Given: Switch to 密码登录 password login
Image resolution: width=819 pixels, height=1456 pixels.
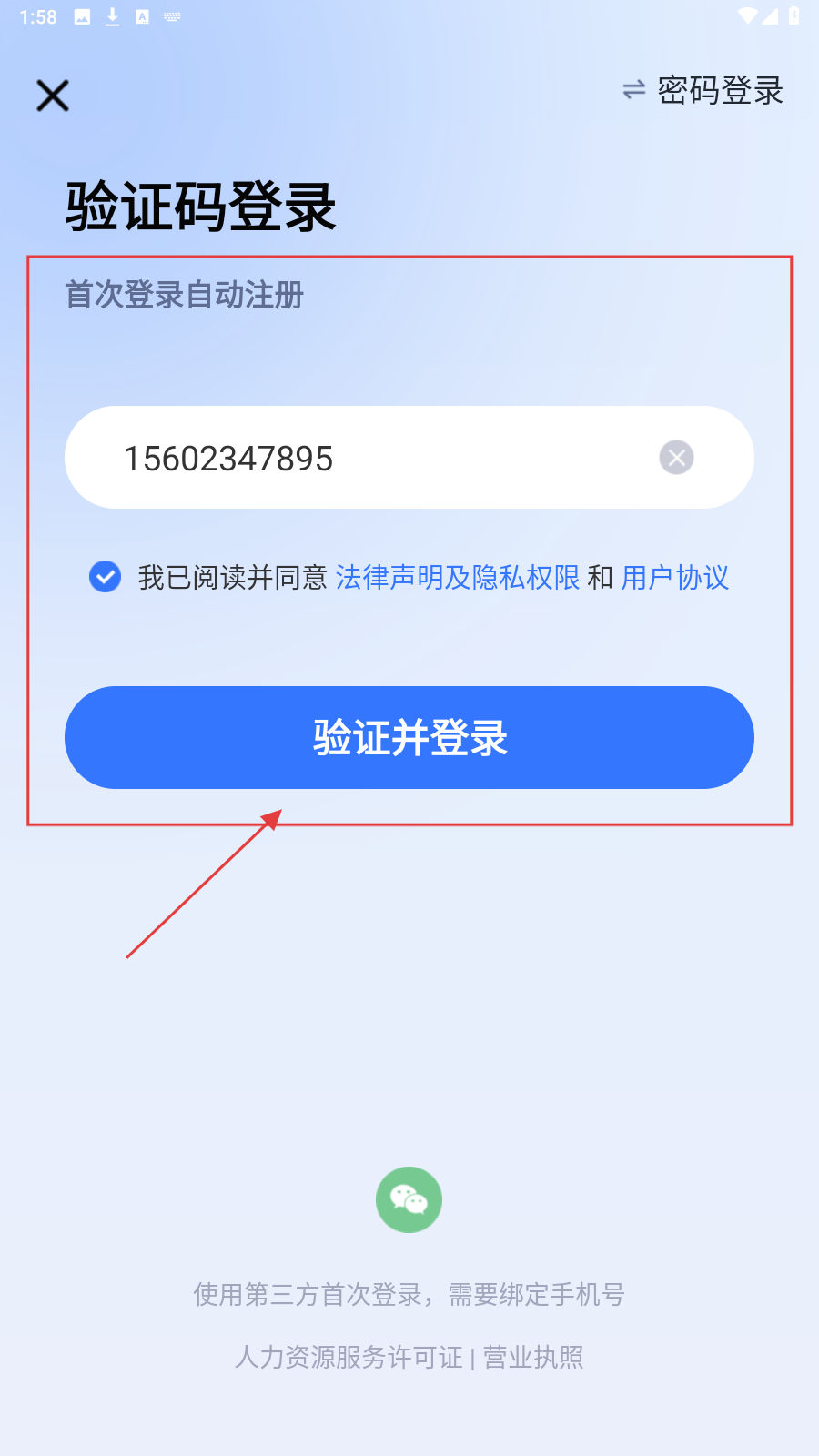Looking at the screenshot, I should click(703, 90).
